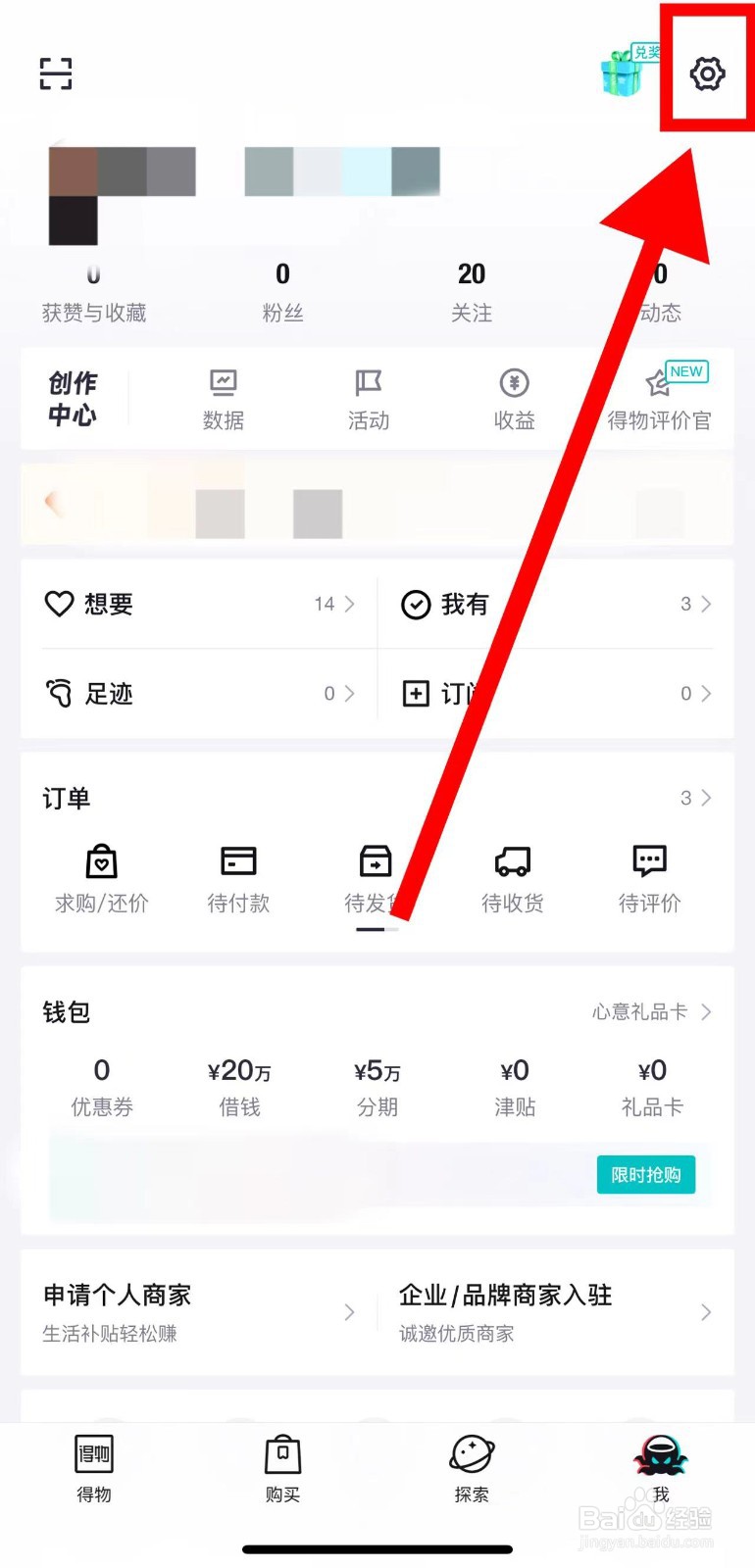
Task: Tap the 限时抢购 flash sale button
Action: click(x=645, y=1174)
